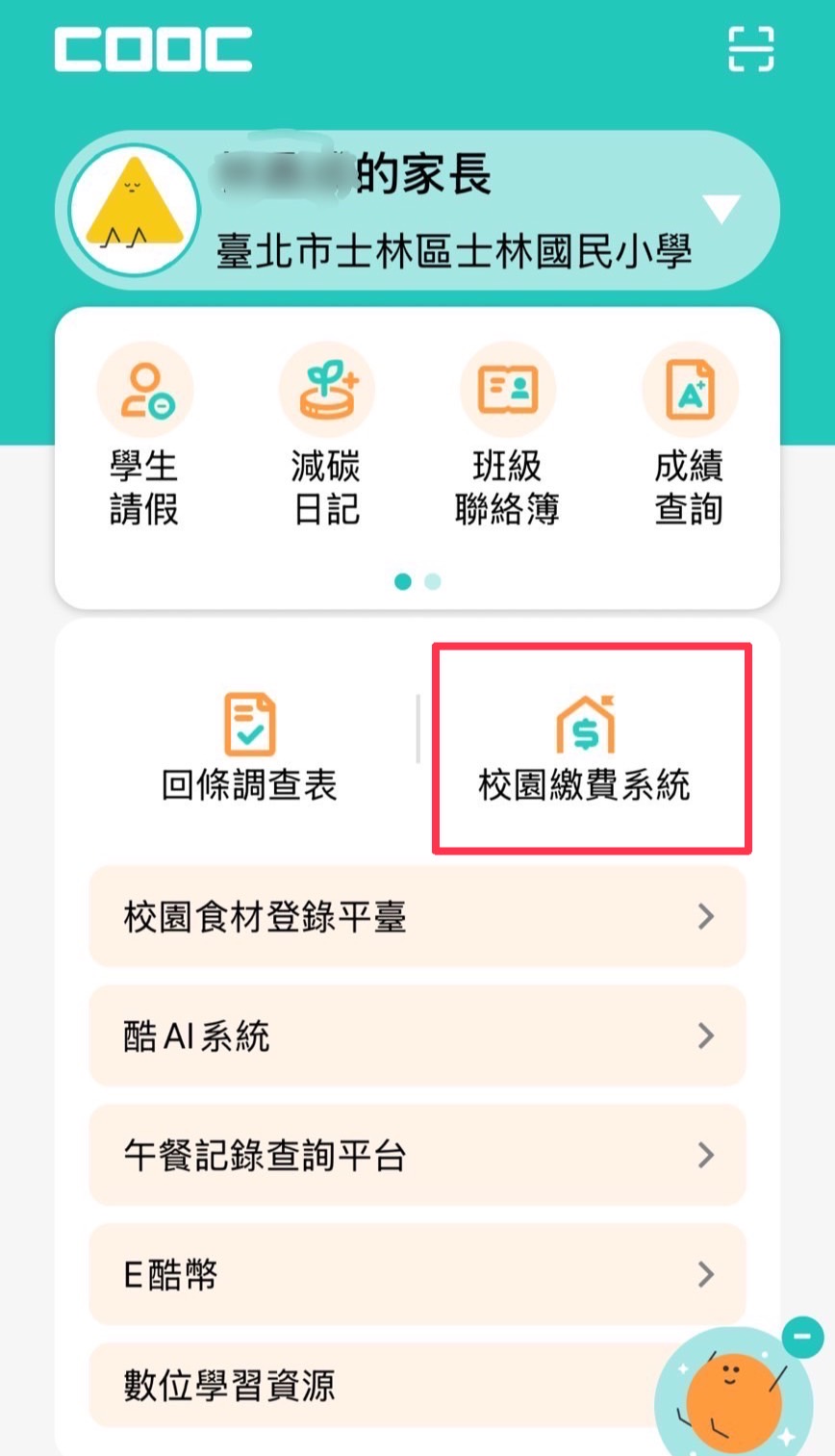The width and height of the screenshot is (835, 1456).
Task: Open 午餐記錄查詢平台 row
Action: click(417, 1155)
